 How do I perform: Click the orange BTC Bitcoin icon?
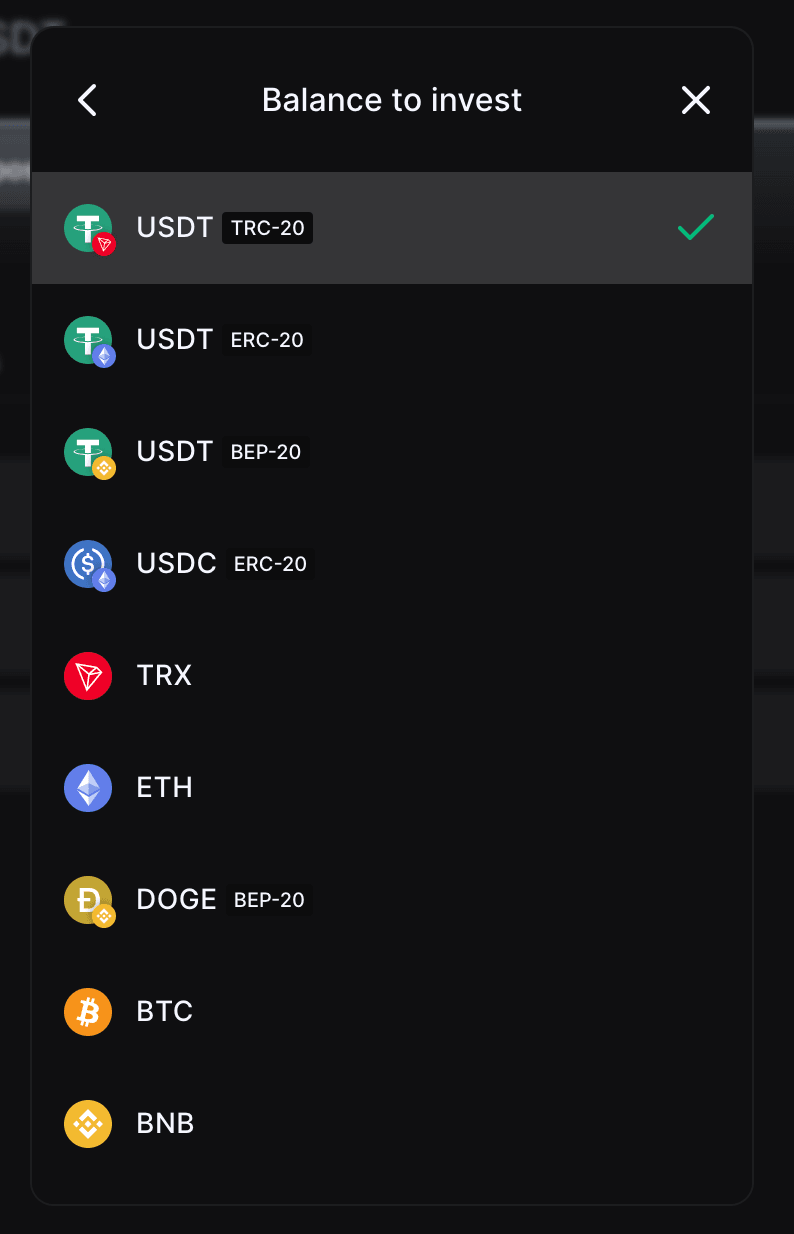point(88,1011)
